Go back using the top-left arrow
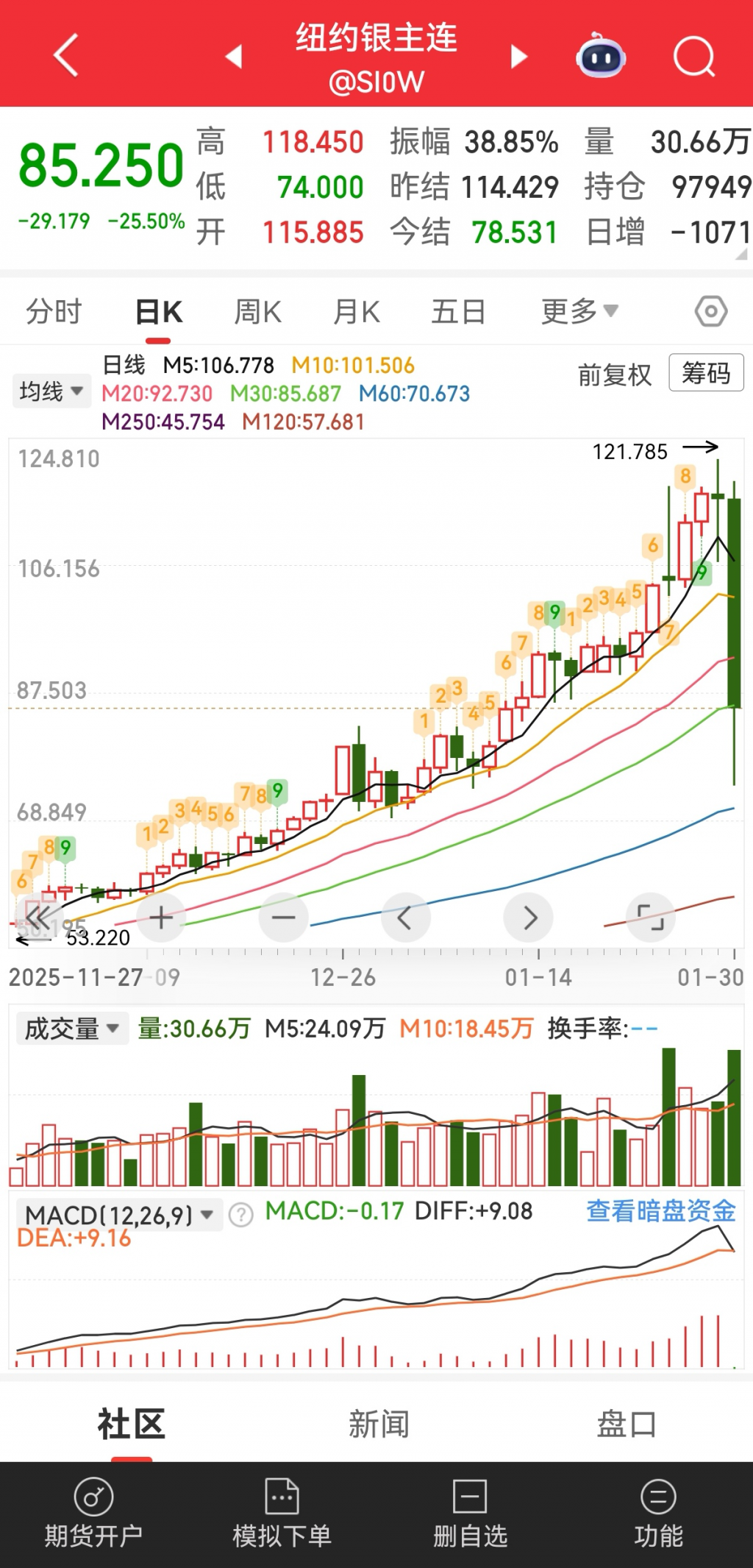 66,55
